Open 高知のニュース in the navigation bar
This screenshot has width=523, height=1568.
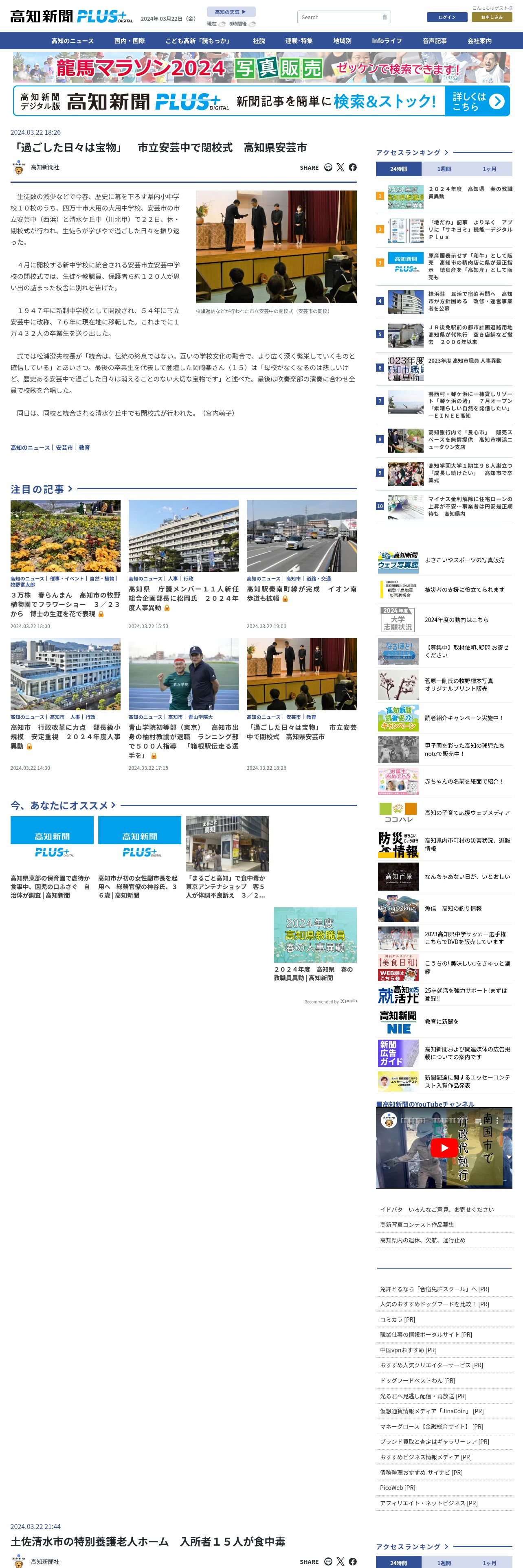[x=73, y=41]
